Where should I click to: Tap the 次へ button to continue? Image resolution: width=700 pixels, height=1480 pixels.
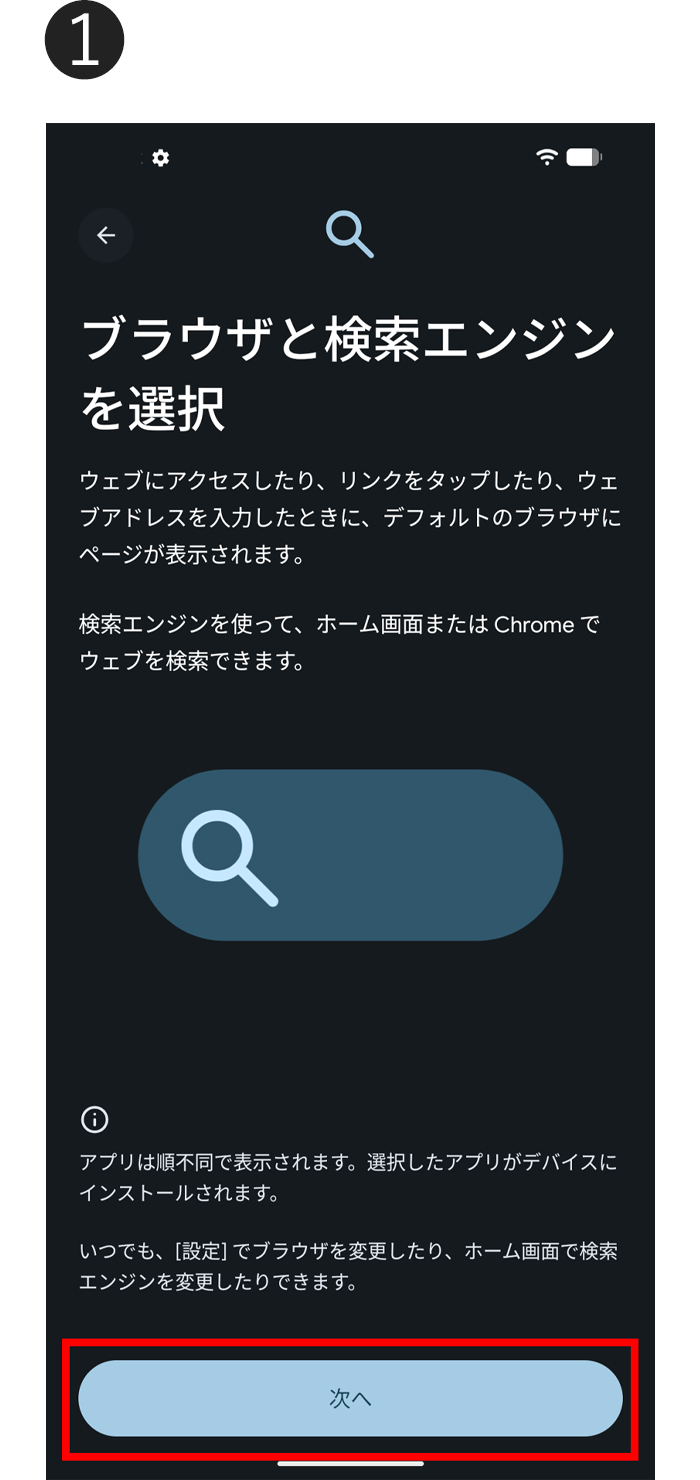coord(350,1398)
